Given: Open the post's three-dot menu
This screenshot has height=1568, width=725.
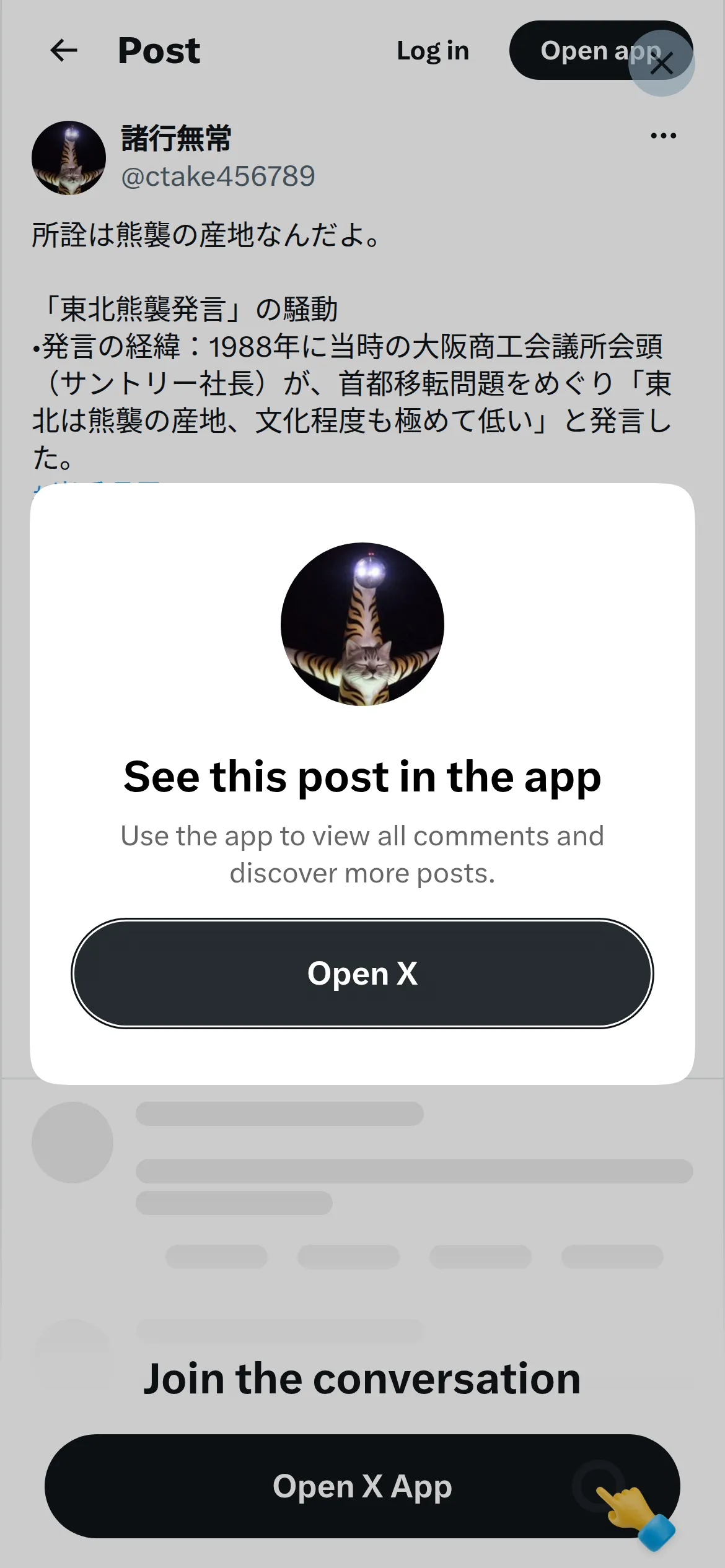Looking at the screenshot, I should pyautogui.click(x=664, y=136).
